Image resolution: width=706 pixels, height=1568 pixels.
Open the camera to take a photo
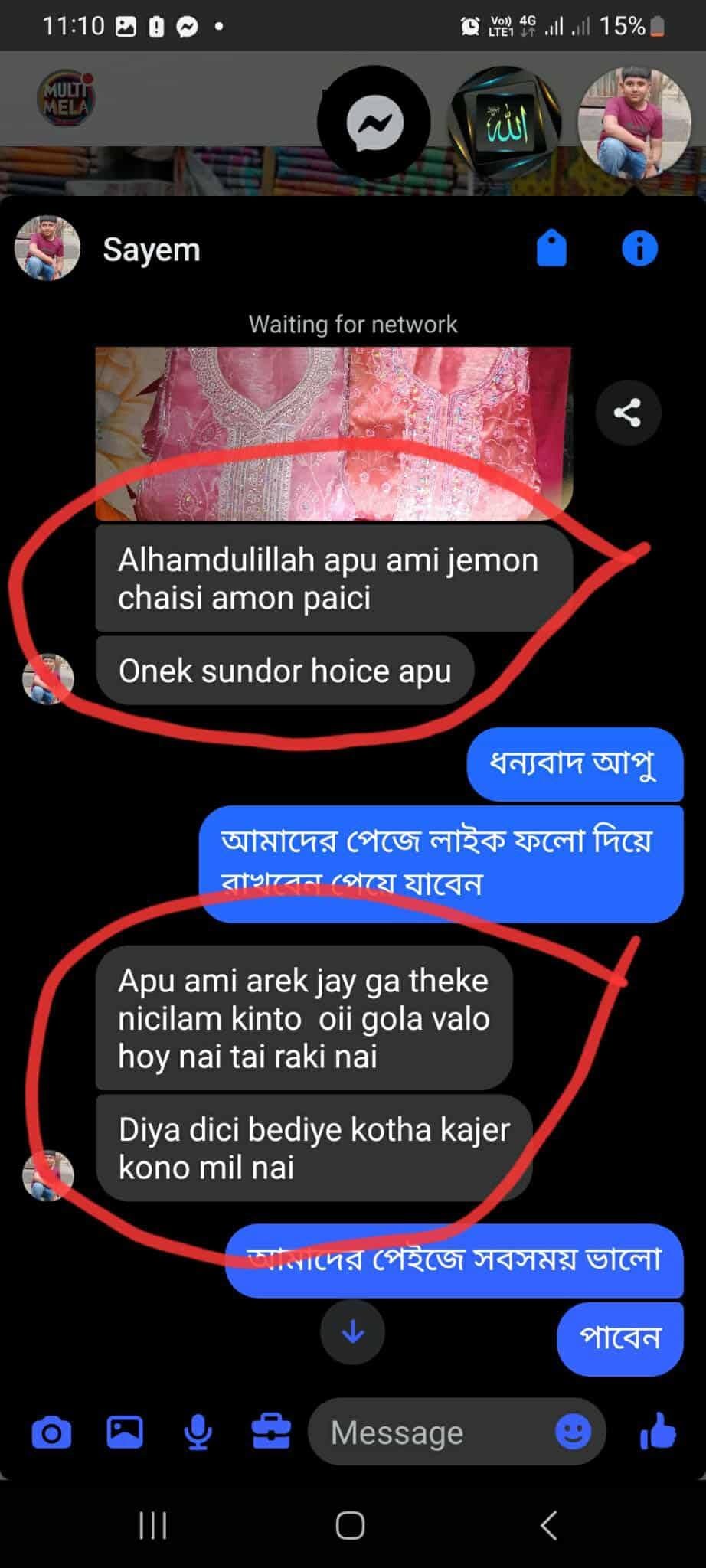click(x=51, y=1432)
